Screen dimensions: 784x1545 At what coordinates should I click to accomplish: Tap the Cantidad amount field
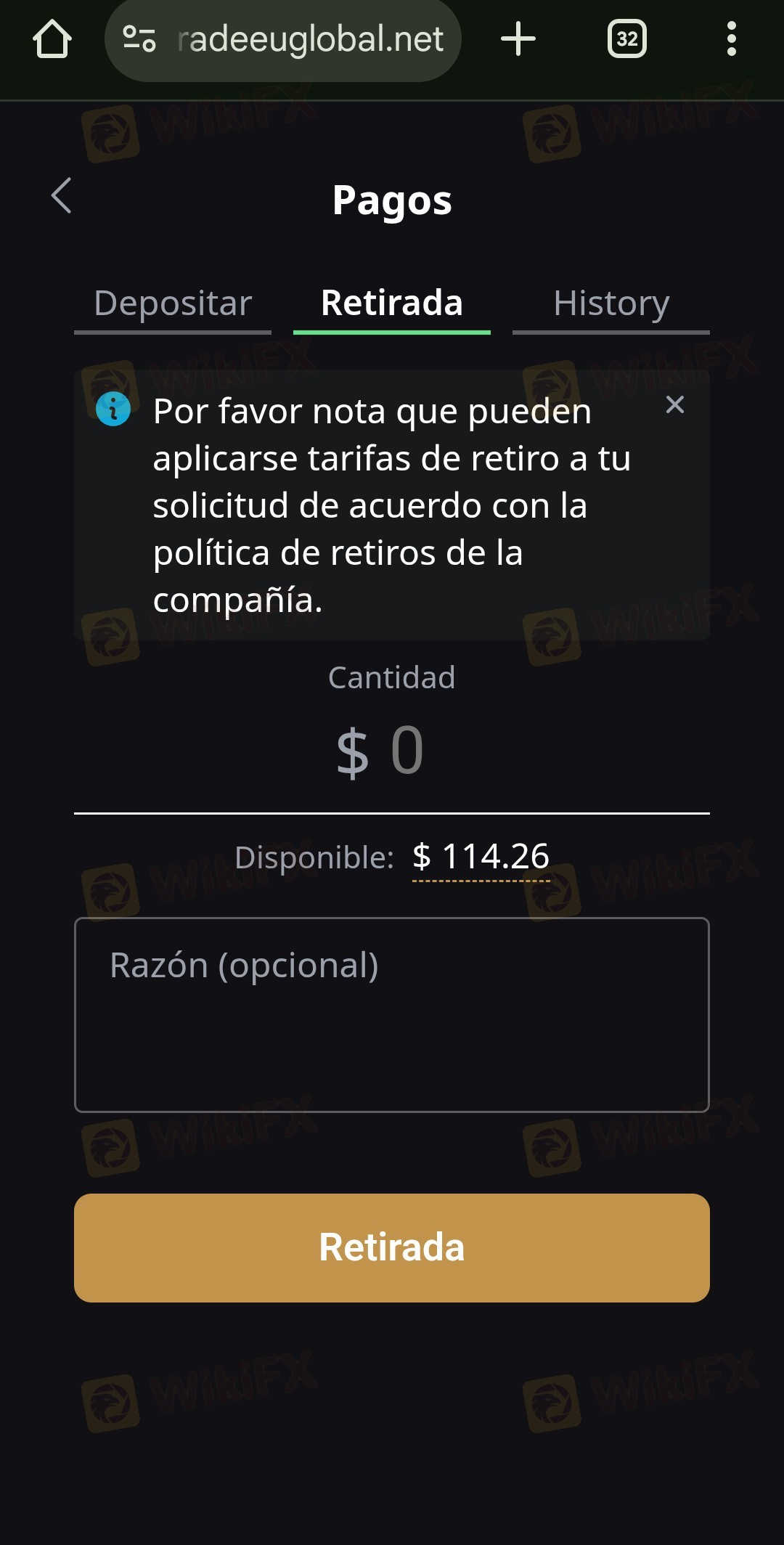click(x=392, y=751)
